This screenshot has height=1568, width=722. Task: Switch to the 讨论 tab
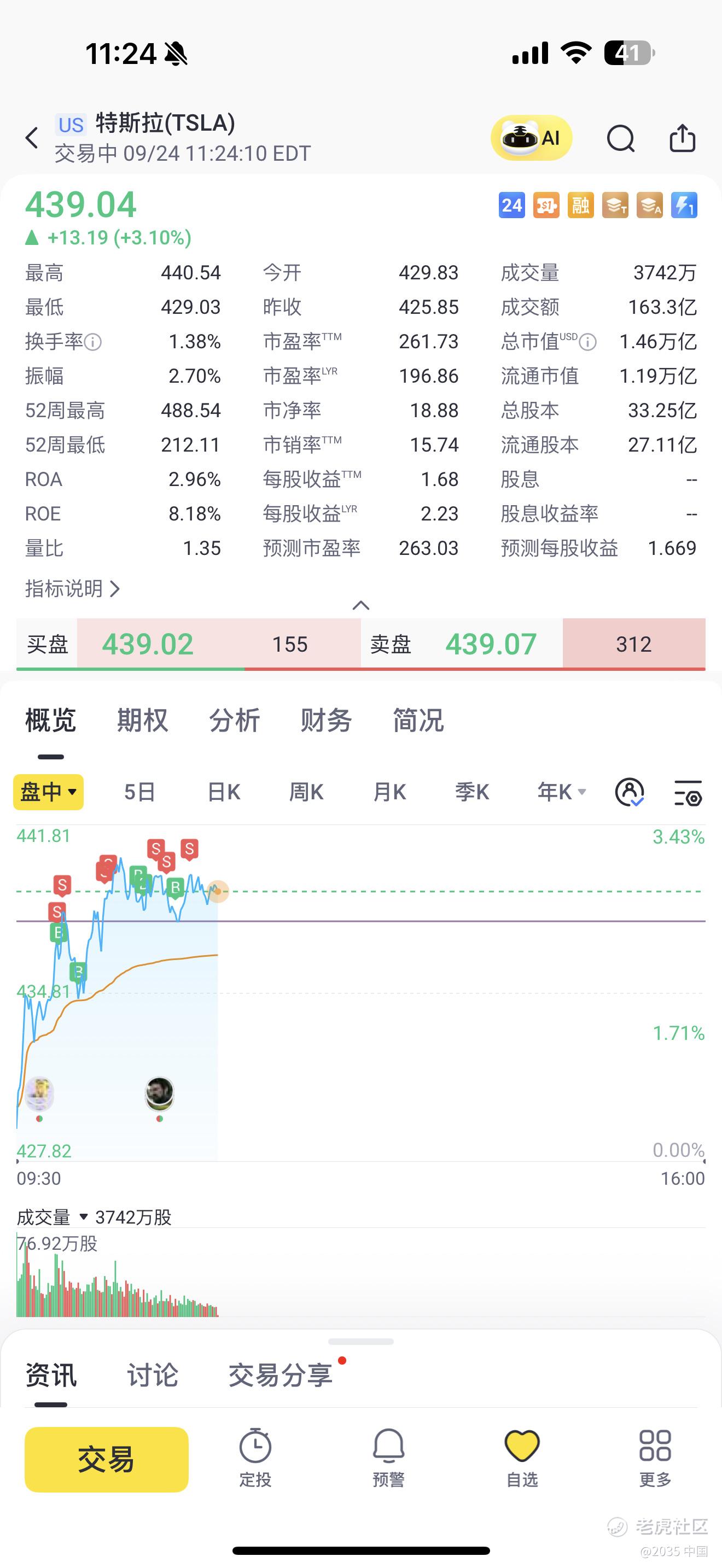click(x=152, y=1375)
